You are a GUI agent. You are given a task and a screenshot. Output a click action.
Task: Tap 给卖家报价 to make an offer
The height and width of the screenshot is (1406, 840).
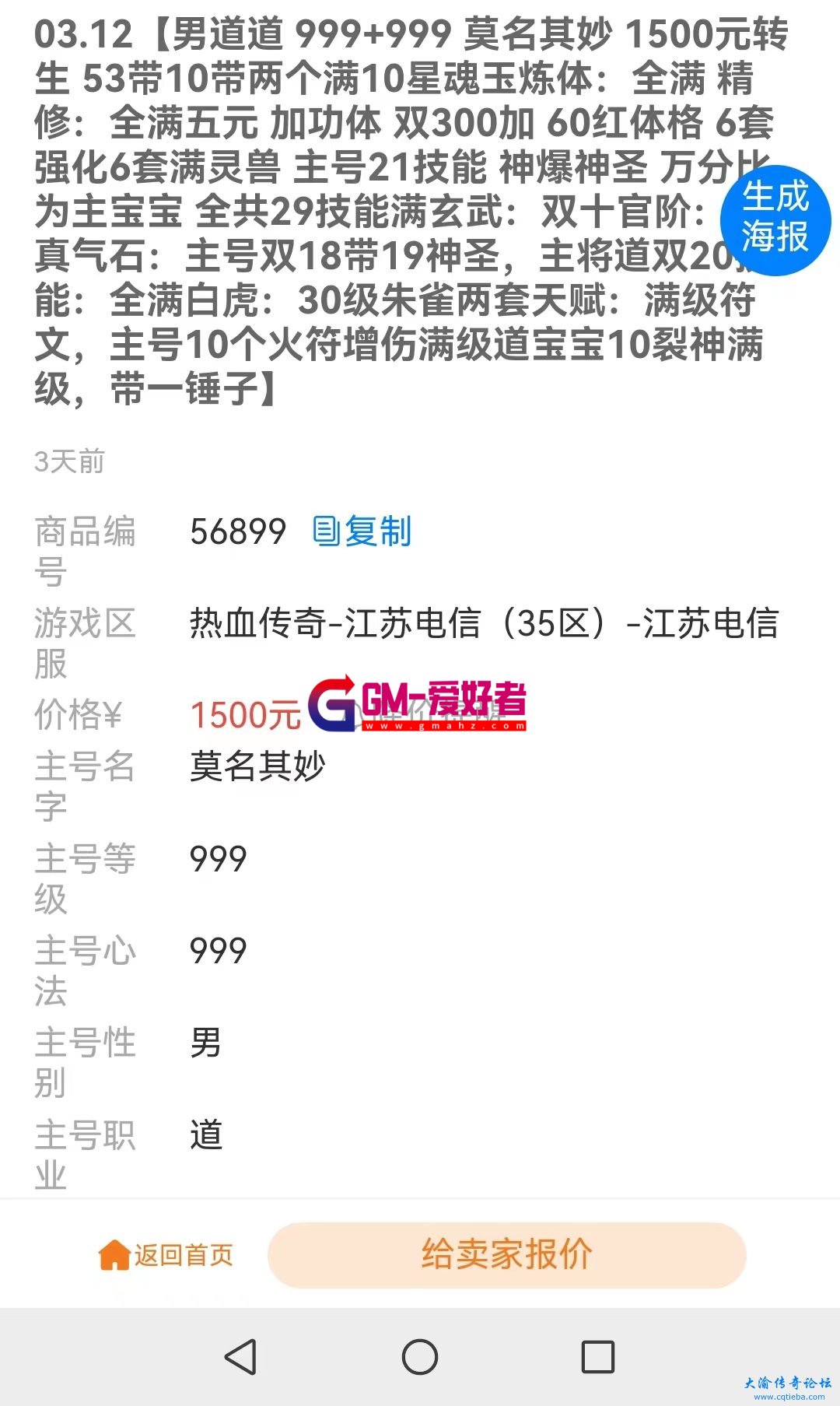click(506, 1254)
